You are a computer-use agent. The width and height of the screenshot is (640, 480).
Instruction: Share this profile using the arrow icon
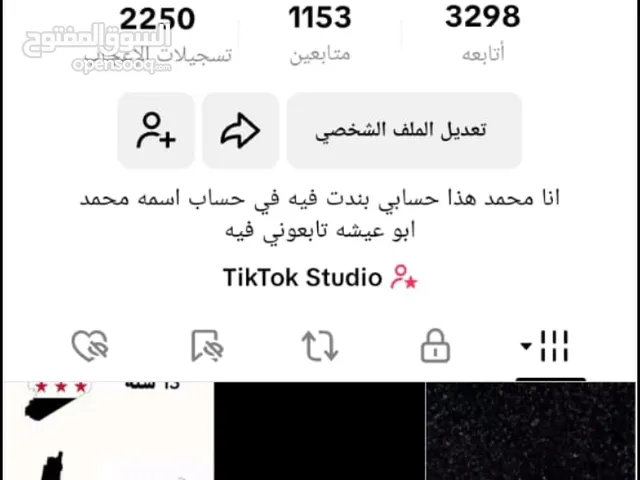click(x=241, y=131)
